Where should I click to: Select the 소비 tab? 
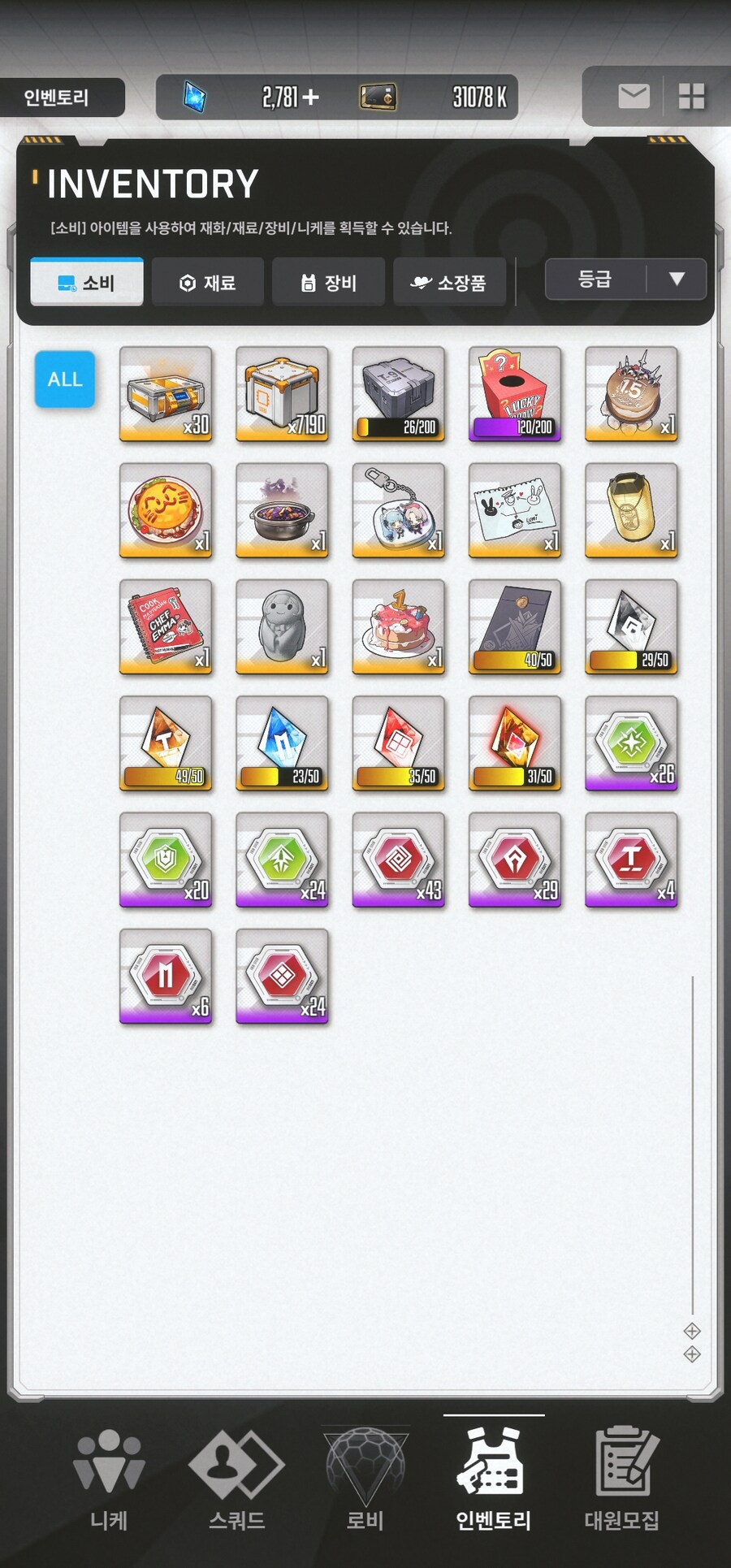(x=87, y=282)
